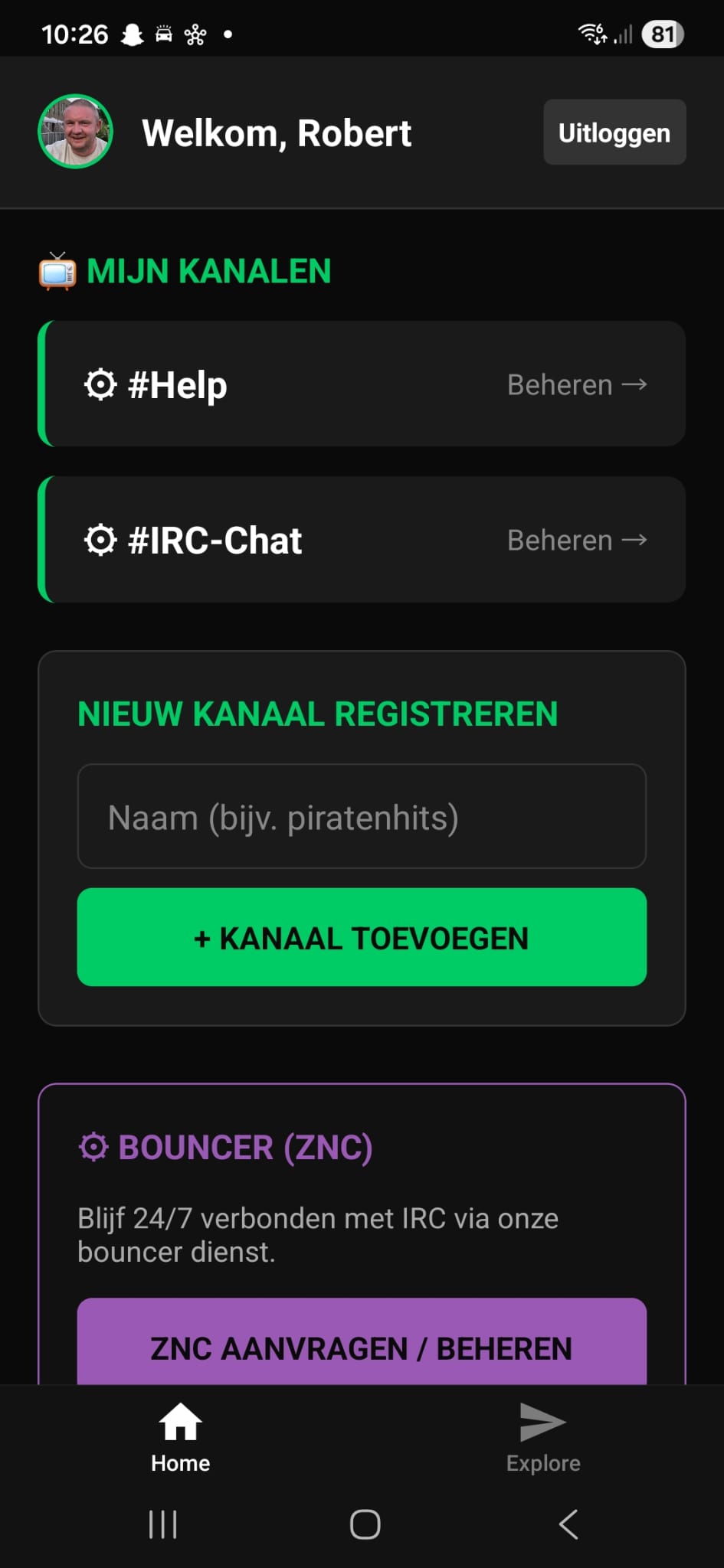Open settings gear next to #IRC-Chat channel
Screen dimensions: 724x1568
coord(99,540)
